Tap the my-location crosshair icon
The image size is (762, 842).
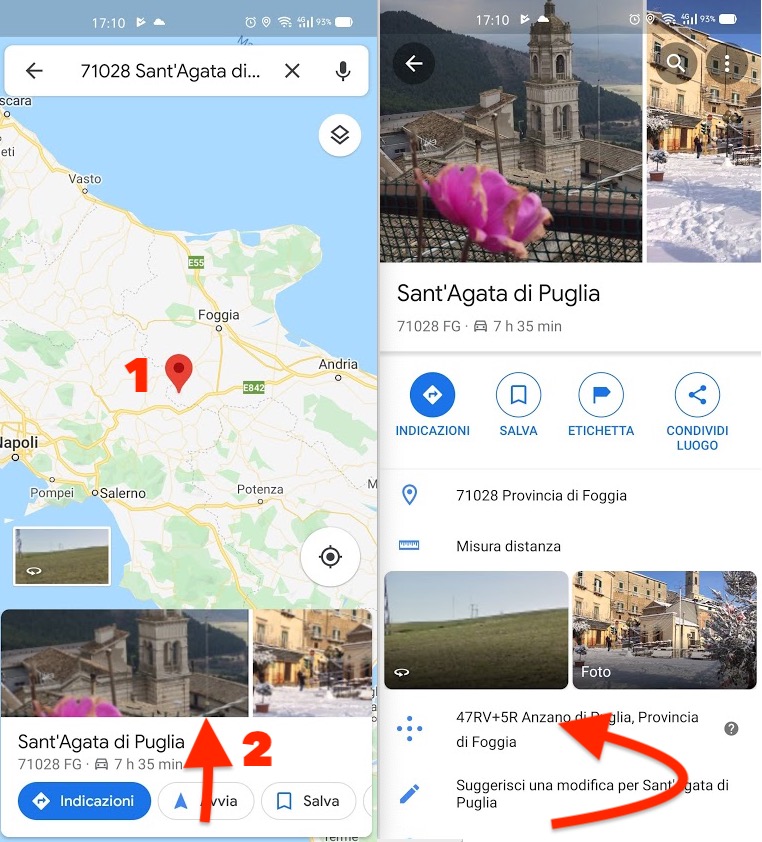coord(330,558)
